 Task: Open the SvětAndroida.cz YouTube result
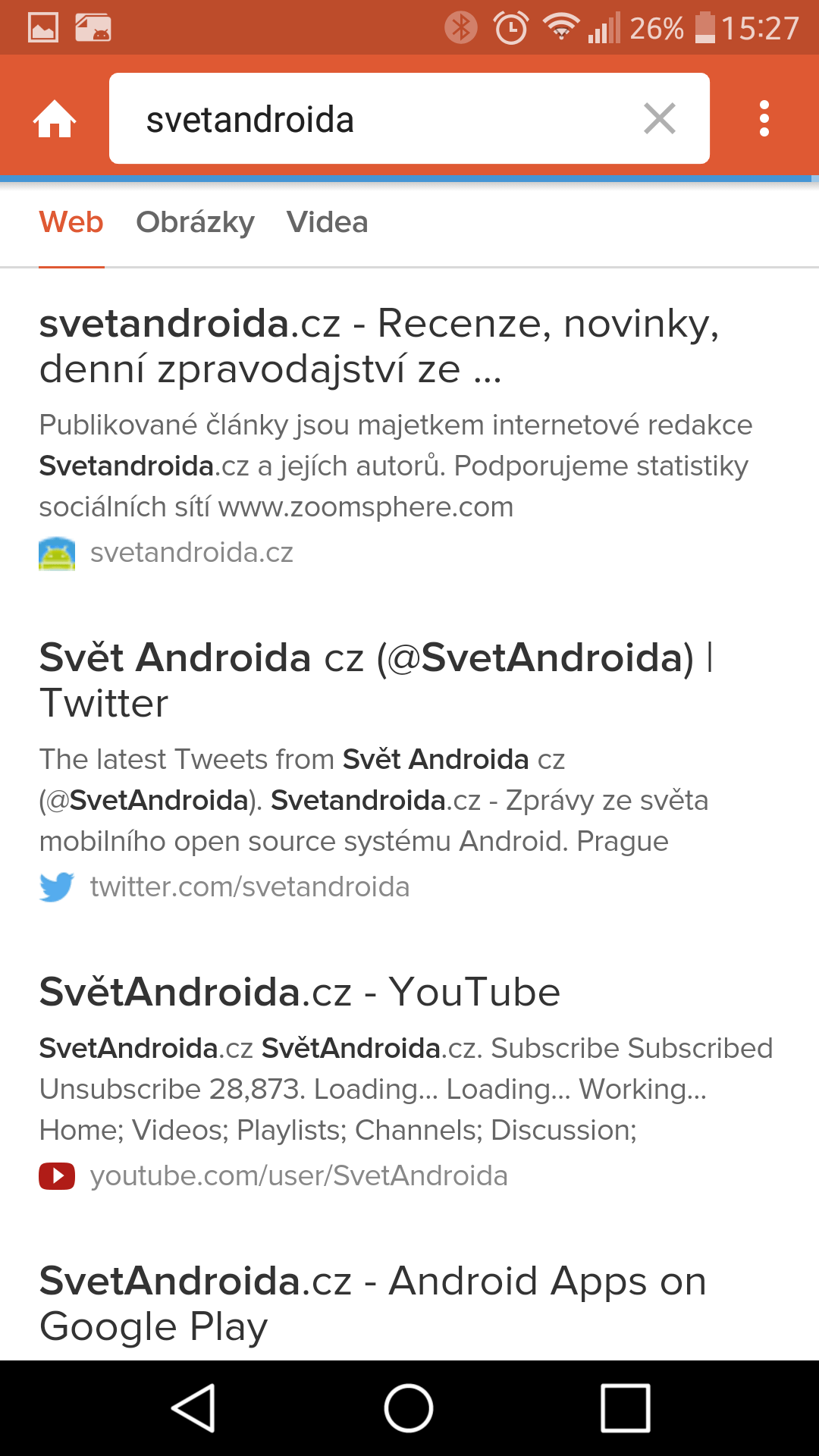click(300, 992)
